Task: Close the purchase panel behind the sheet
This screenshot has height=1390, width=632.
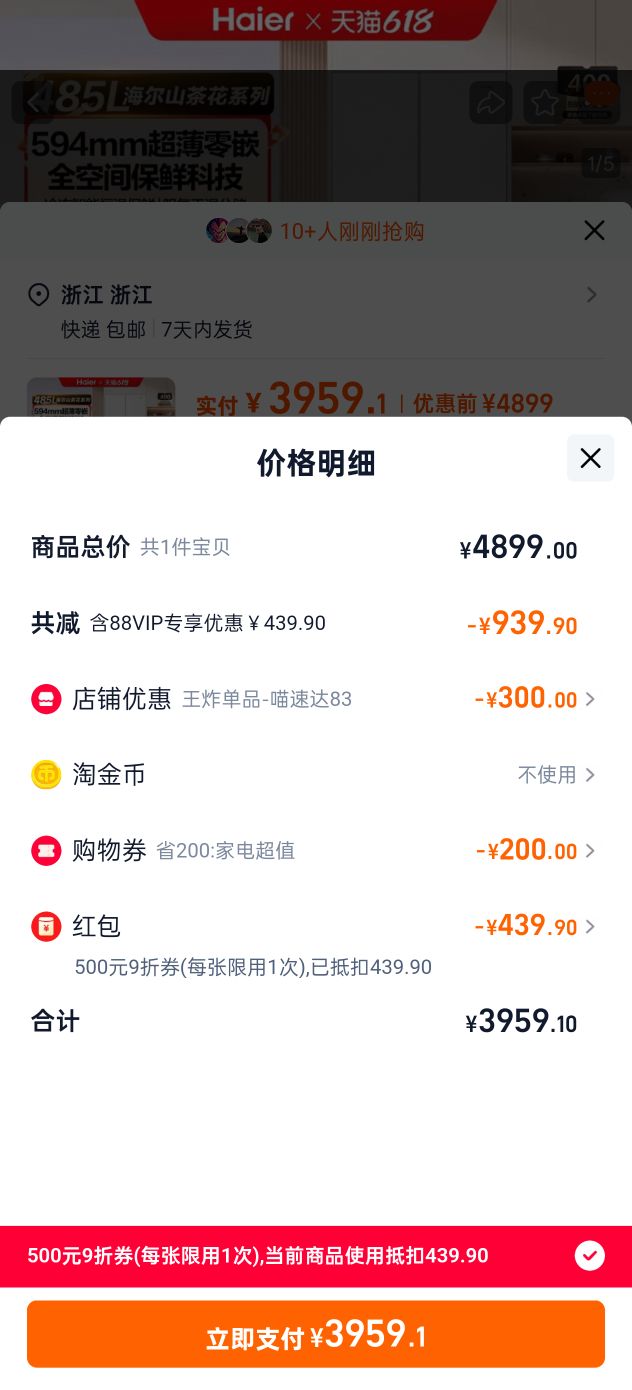Action: 594,231
